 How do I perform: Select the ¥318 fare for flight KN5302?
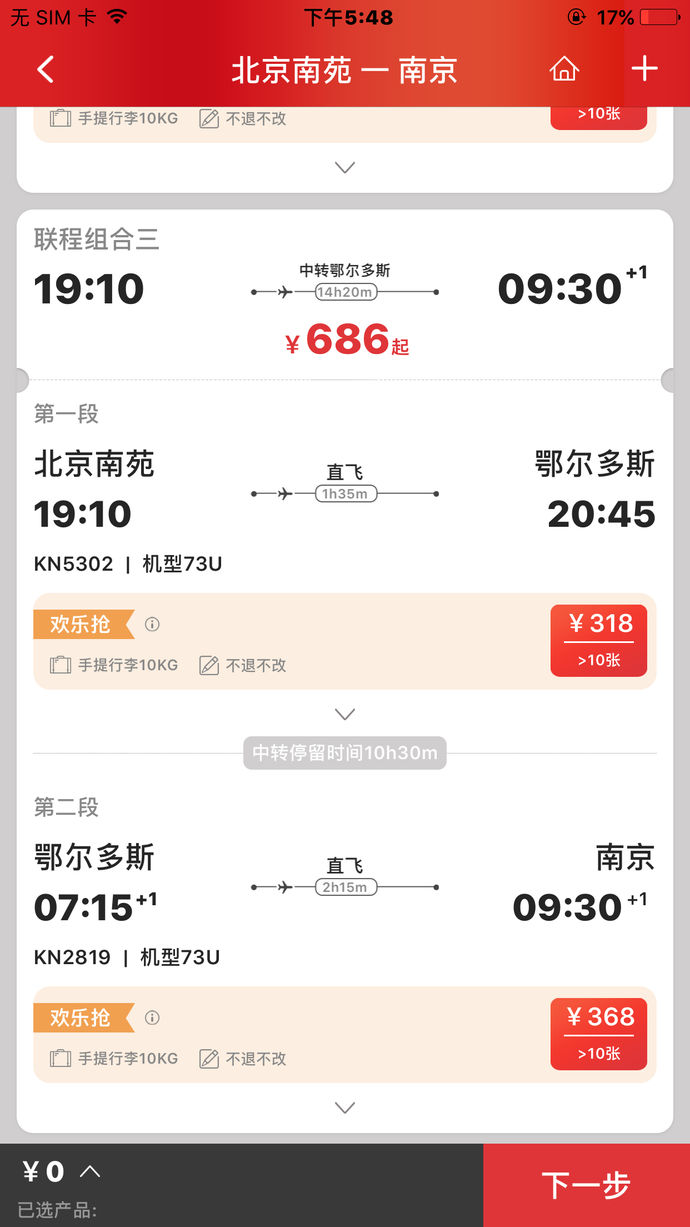point(598,640)
